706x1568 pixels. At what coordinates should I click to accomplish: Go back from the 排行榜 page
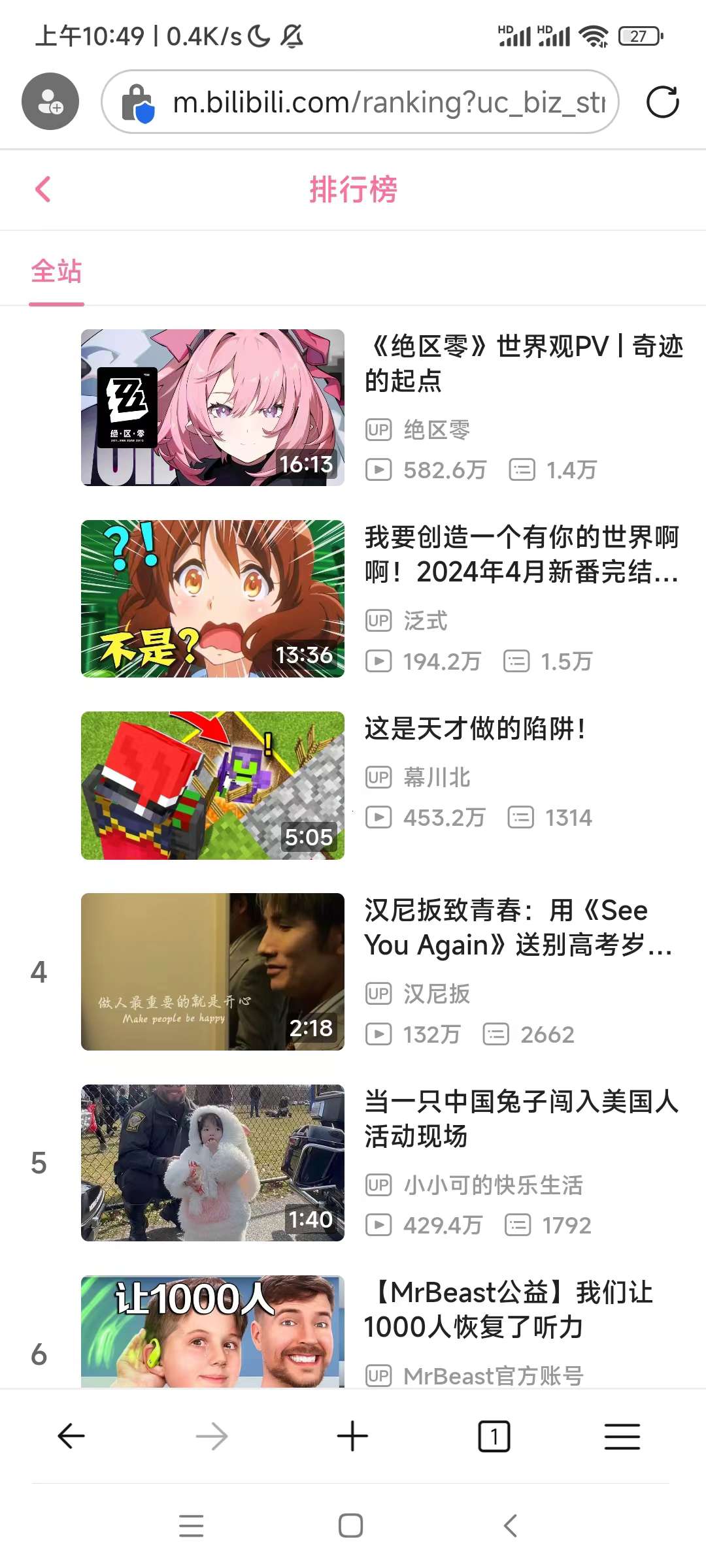pyautogui.click(x=43, y=189)
